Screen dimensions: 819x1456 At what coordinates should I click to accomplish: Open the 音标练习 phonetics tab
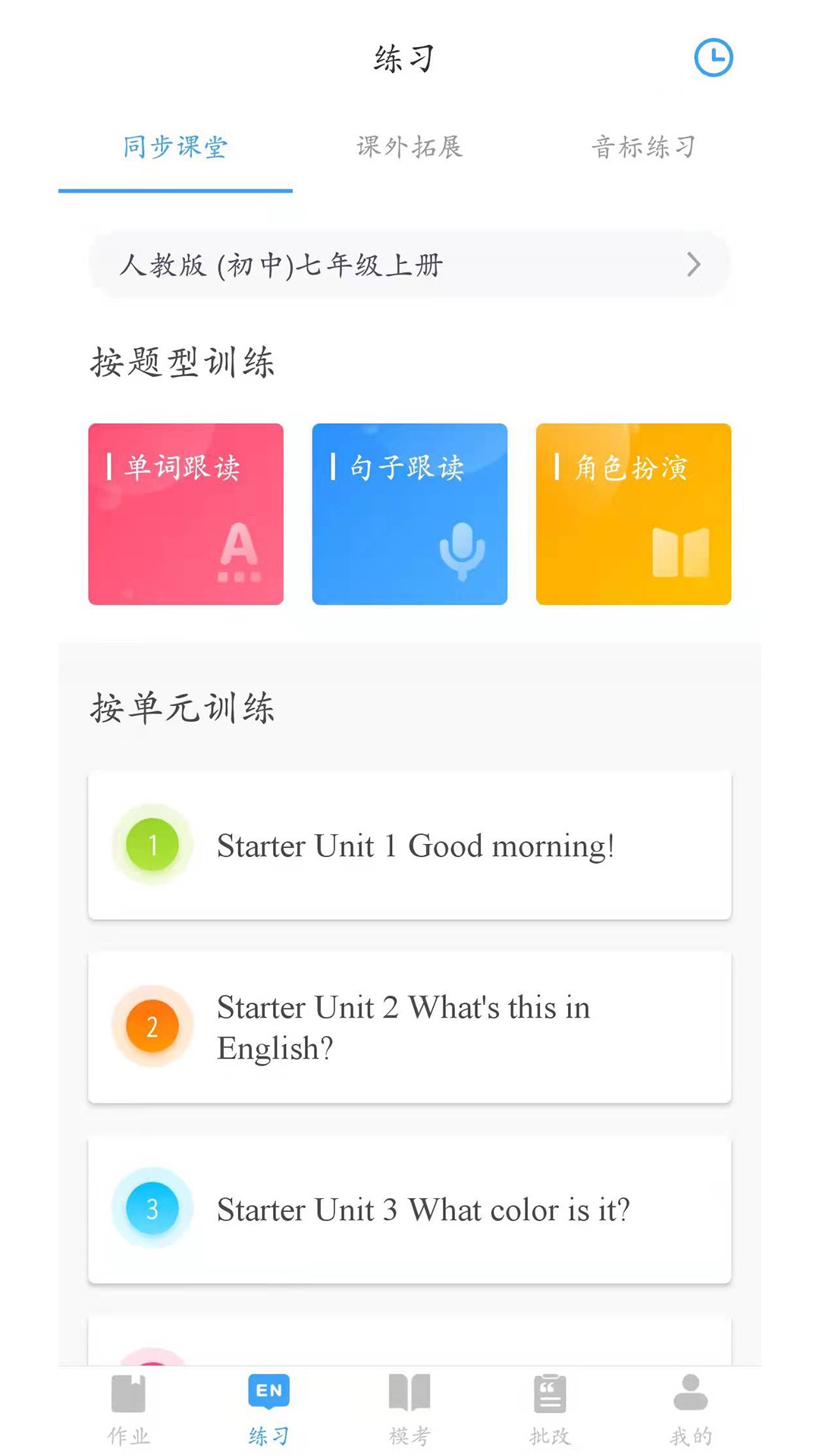click(643, 148)
